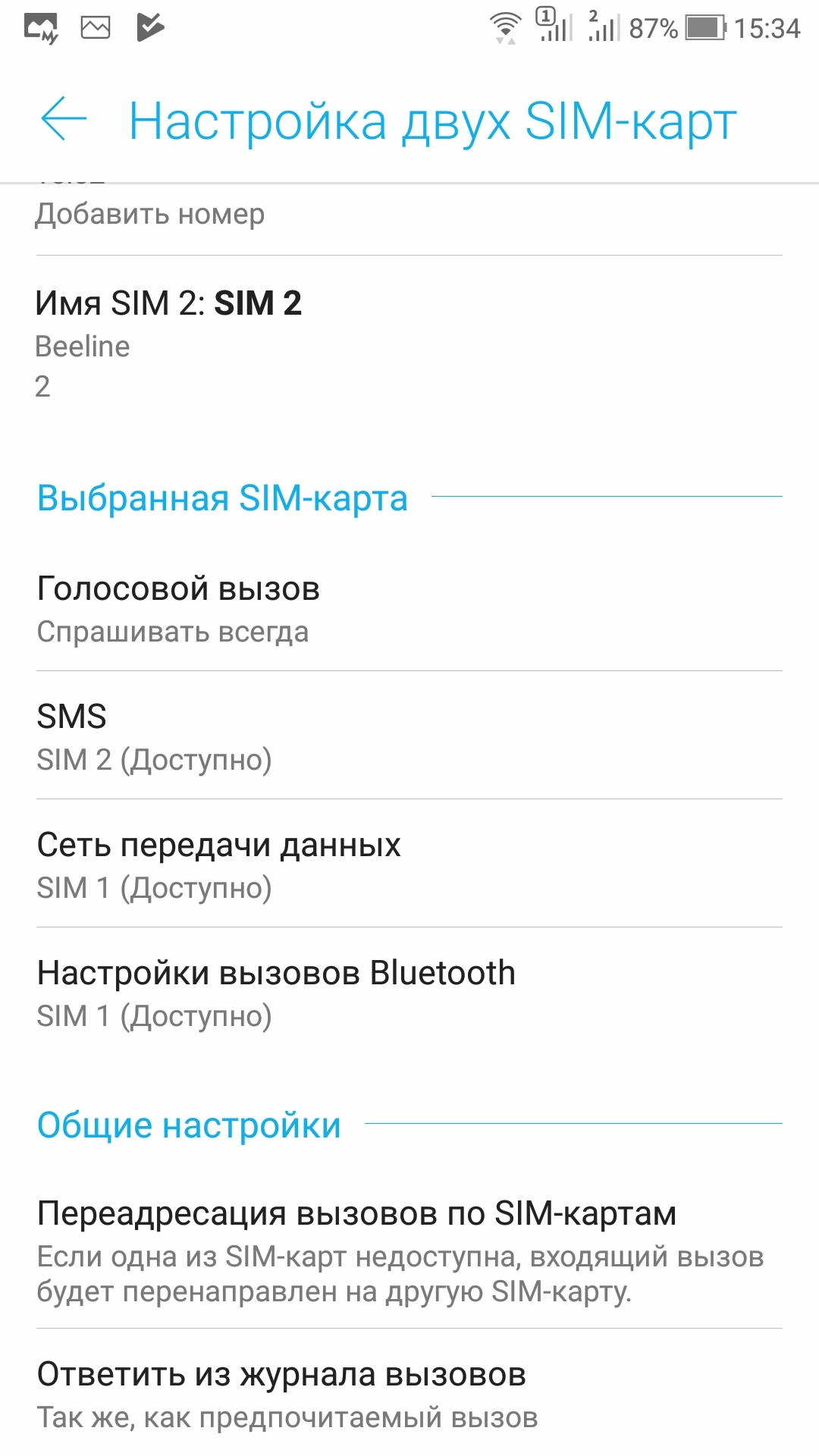Screen dimensions: 819x1456
Task: Open Голосовой вызов SIM preference
Action: (409, 609)
